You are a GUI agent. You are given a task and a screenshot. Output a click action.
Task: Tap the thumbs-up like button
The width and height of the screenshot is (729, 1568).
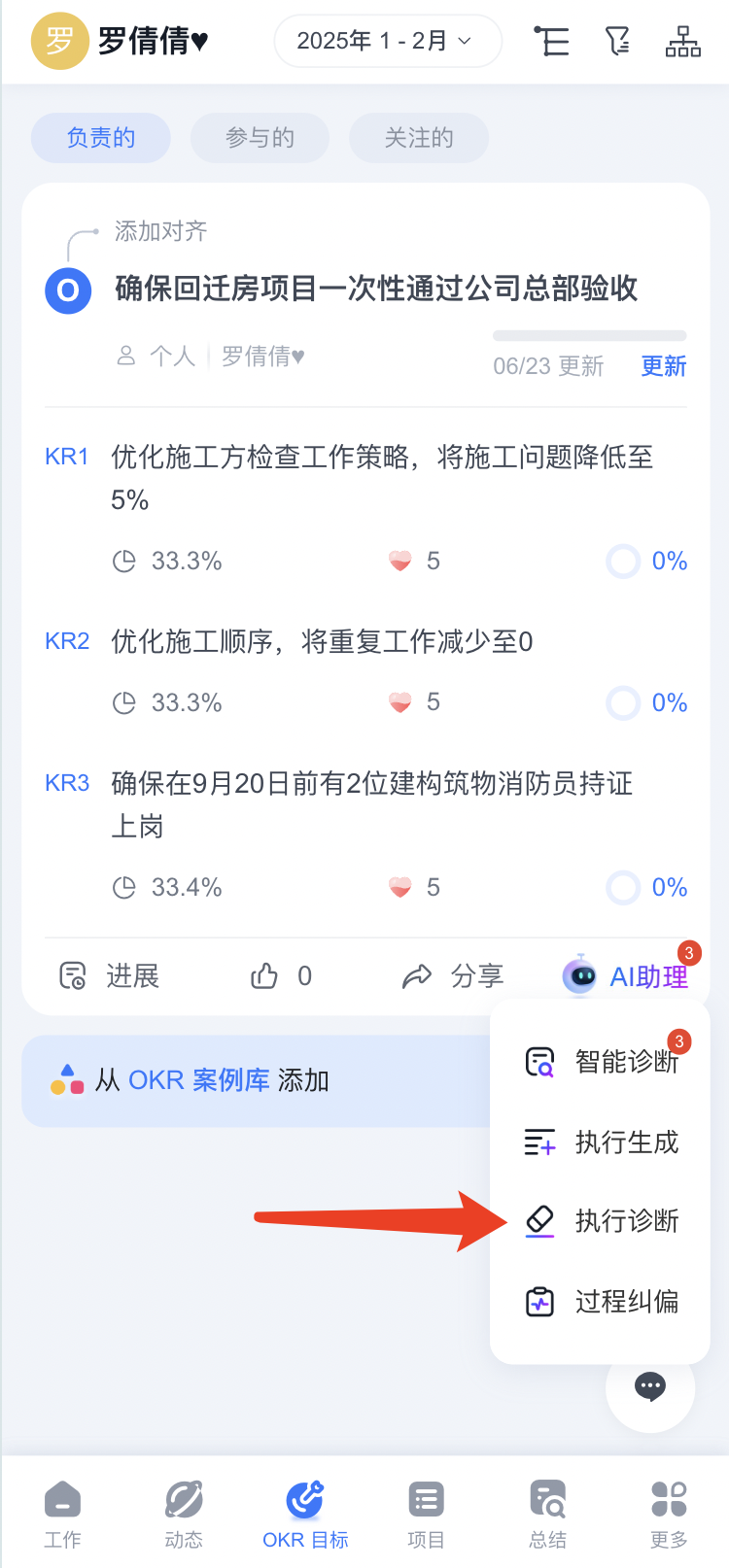click(x=264, y=975)
